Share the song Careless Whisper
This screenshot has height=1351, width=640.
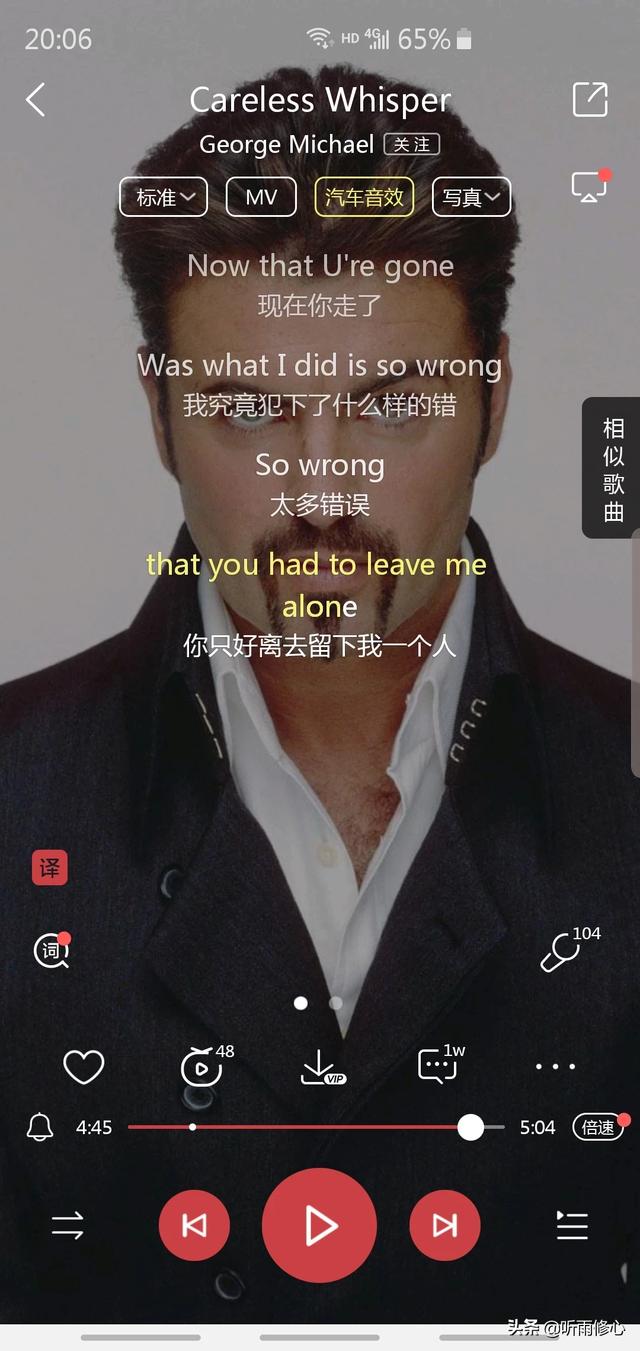coord(589,100)
